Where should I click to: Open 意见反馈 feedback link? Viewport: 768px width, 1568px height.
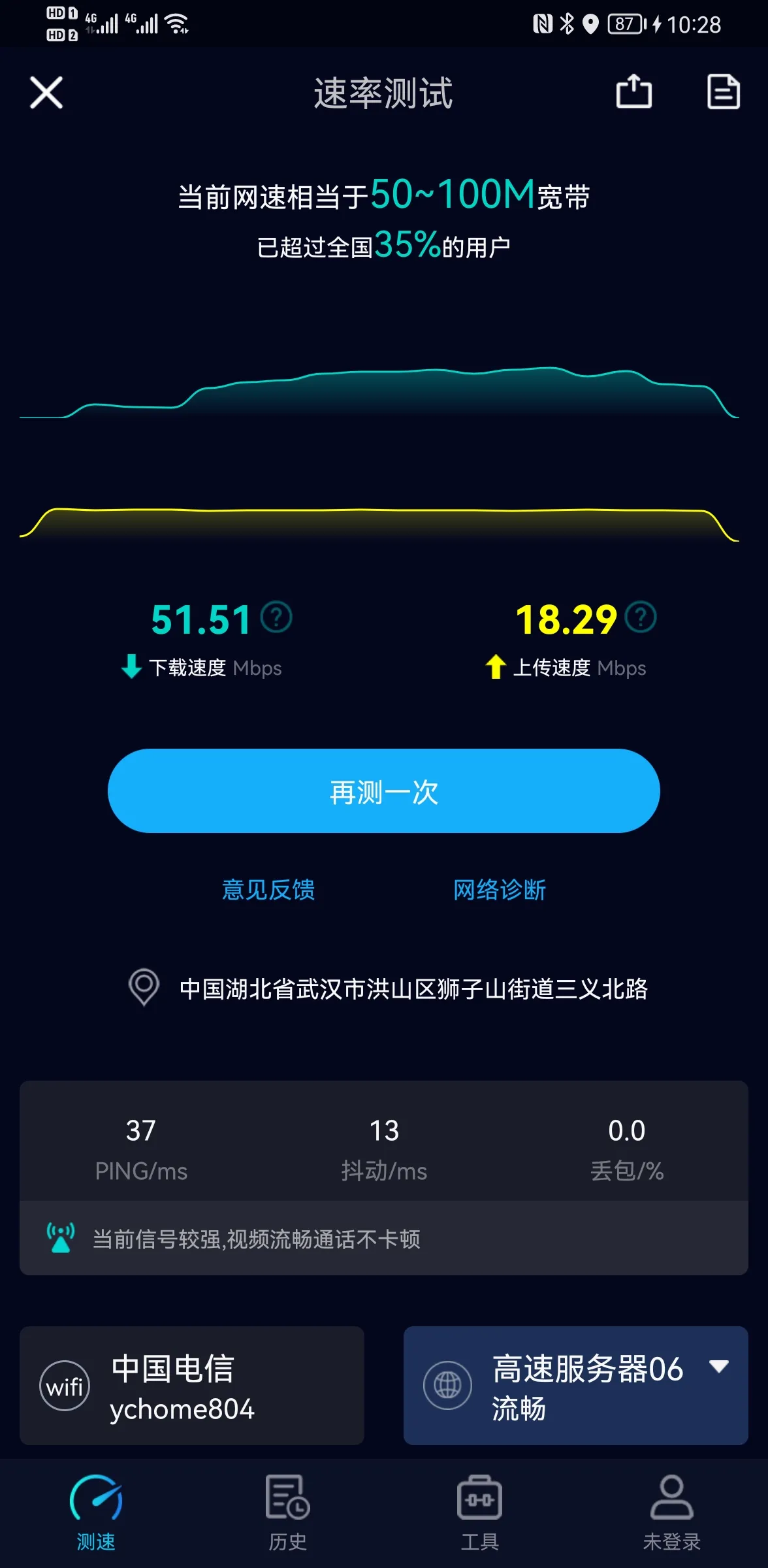coord(268,889)
